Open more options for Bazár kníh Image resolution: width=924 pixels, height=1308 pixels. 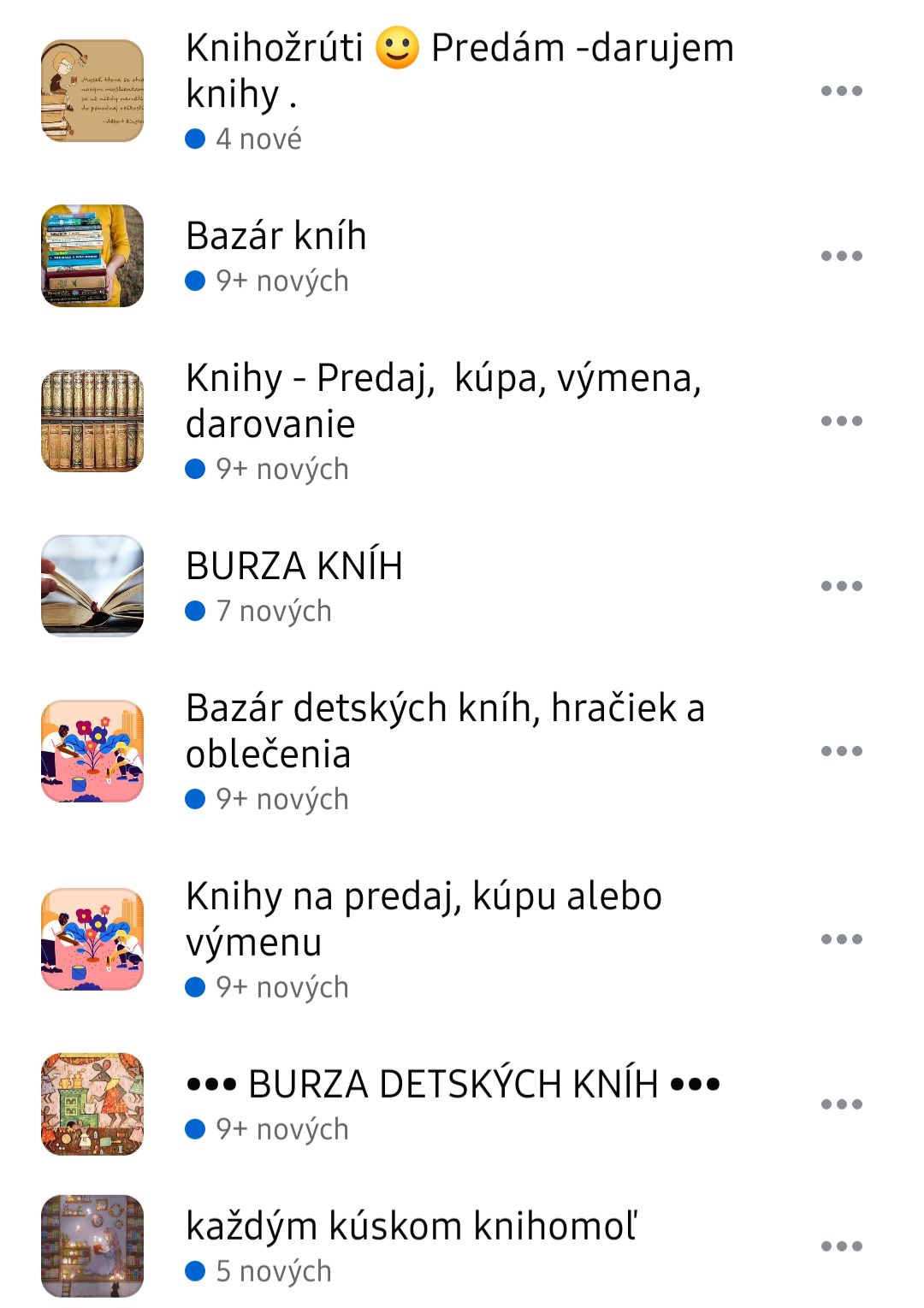click(841, 256)
